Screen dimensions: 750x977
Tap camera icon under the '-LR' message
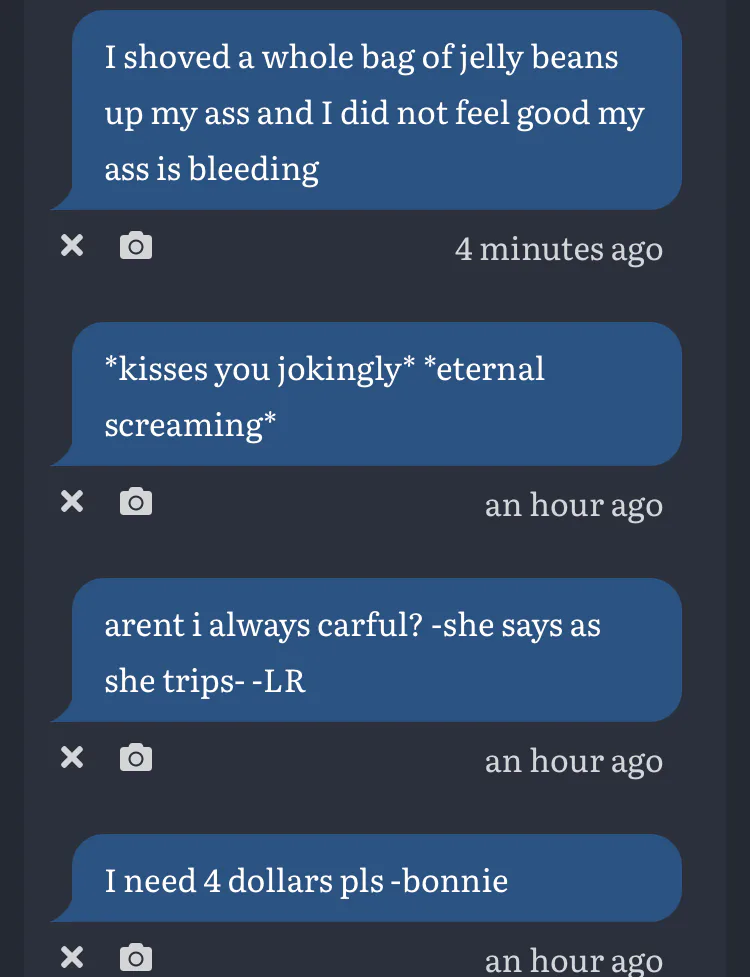pyautogui.click(x=136, y=758)
